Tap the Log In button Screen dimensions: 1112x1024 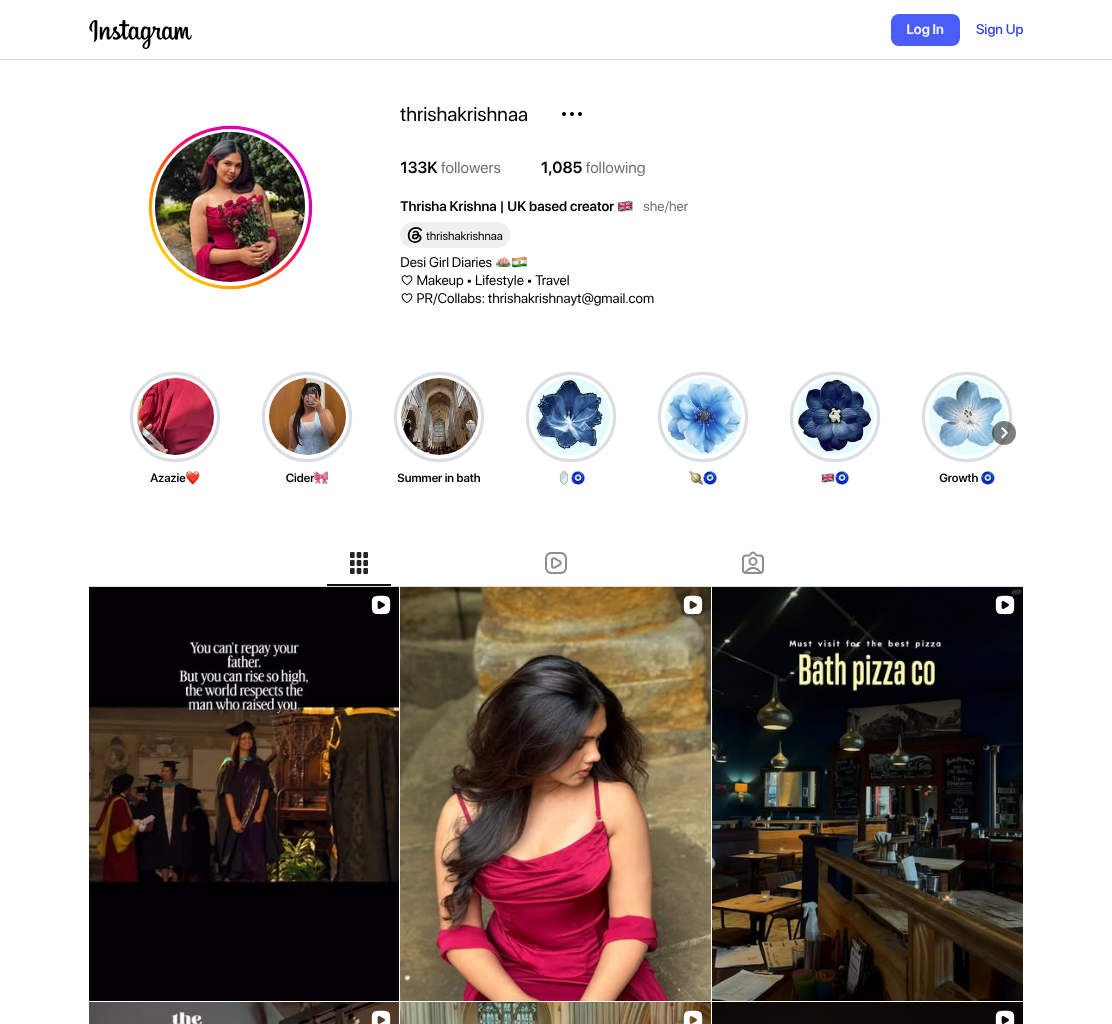point(925,30)
